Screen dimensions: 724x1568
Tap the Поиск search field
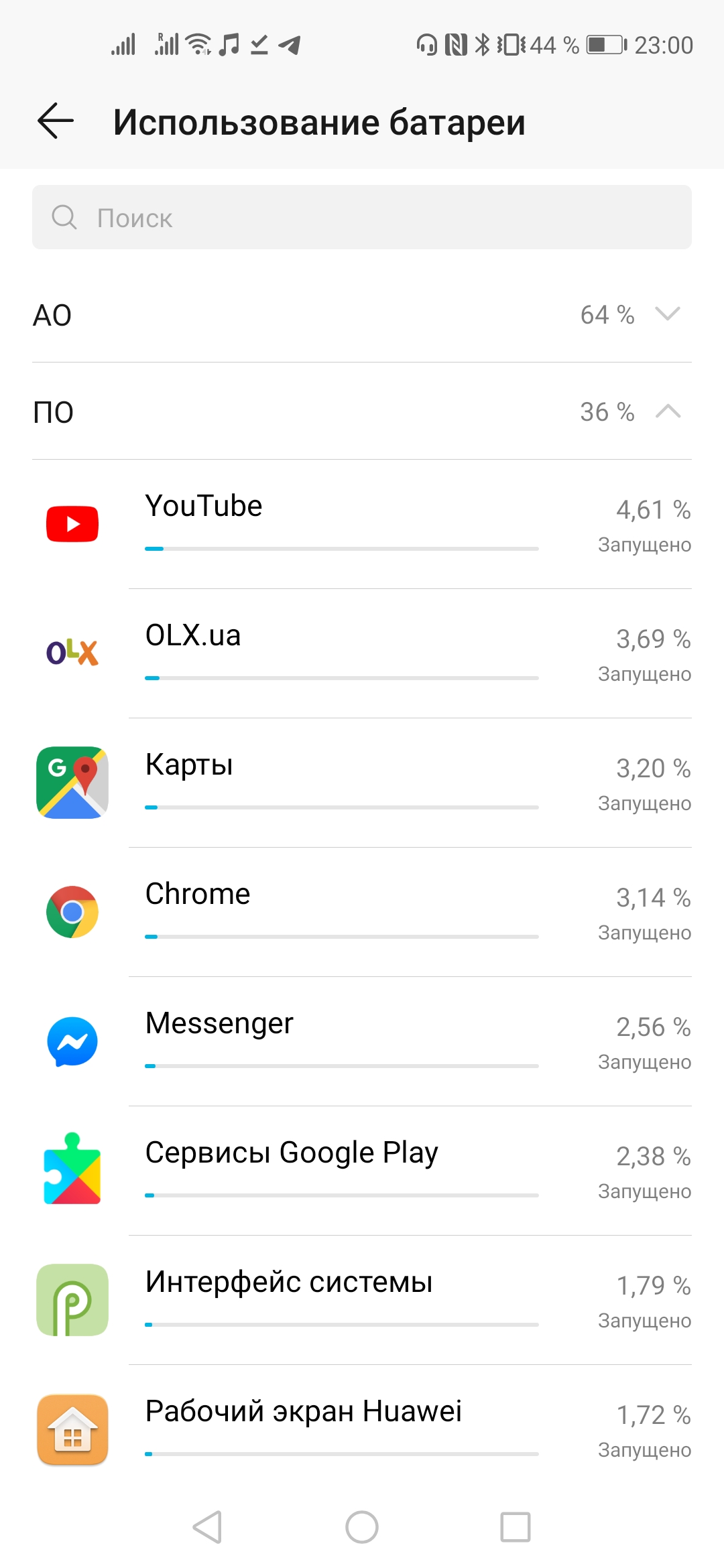click(x=362, y=218)
